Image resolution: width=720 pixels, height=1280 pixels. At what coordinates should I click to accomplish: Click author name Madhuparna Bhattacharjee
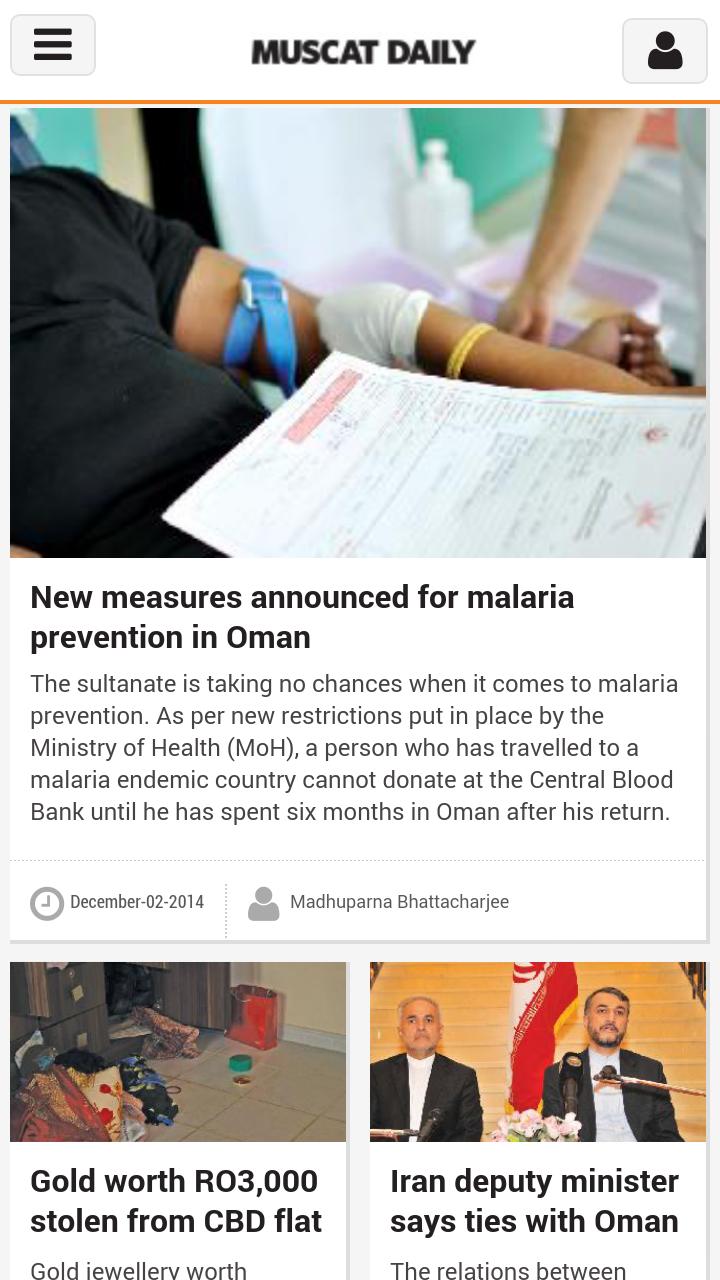399,901
